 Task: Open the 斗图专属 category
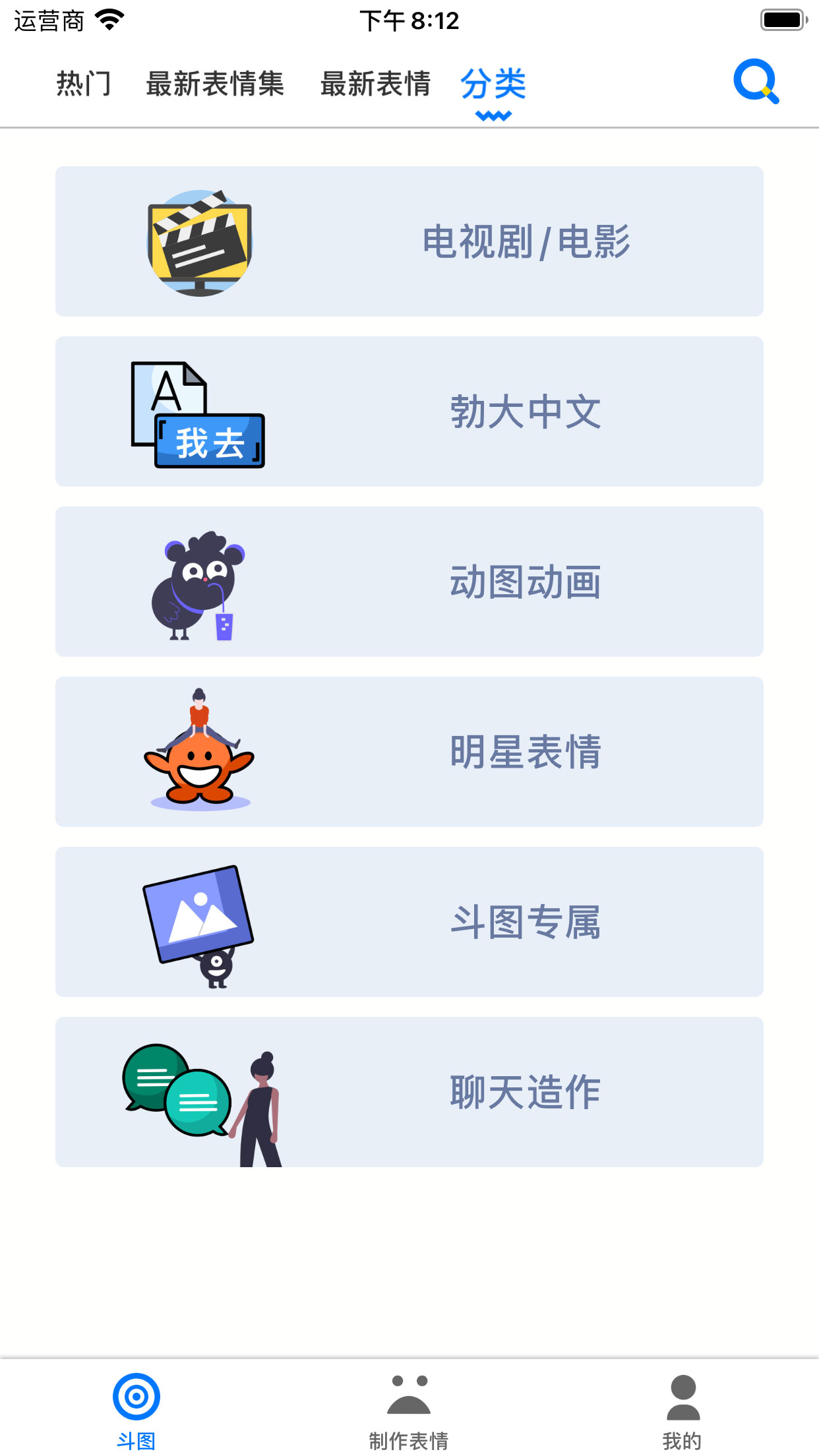pos(409,922)
